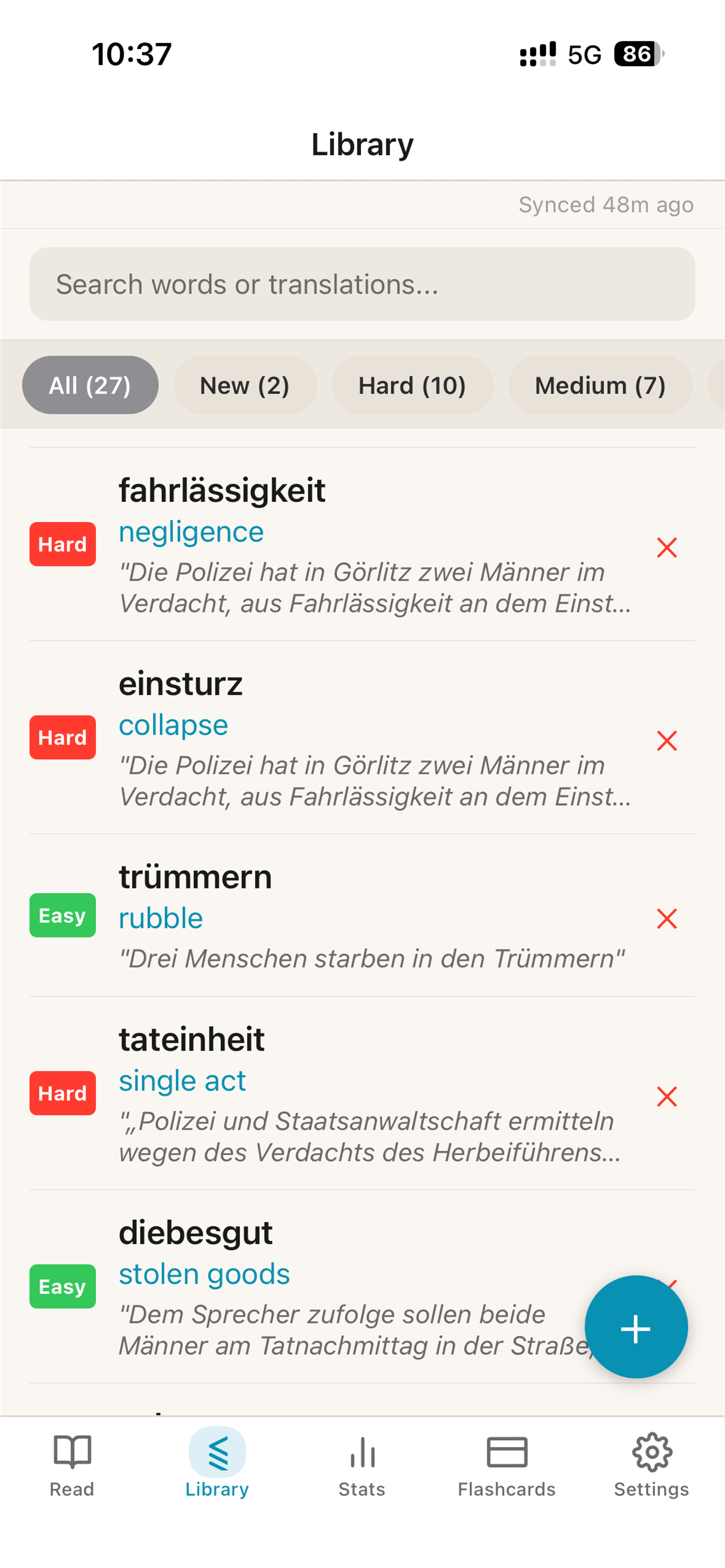Filter list to Medium (7) words
Image resolution: width=725 pixels, height=1568 pixels.
(x=600, y=385)
